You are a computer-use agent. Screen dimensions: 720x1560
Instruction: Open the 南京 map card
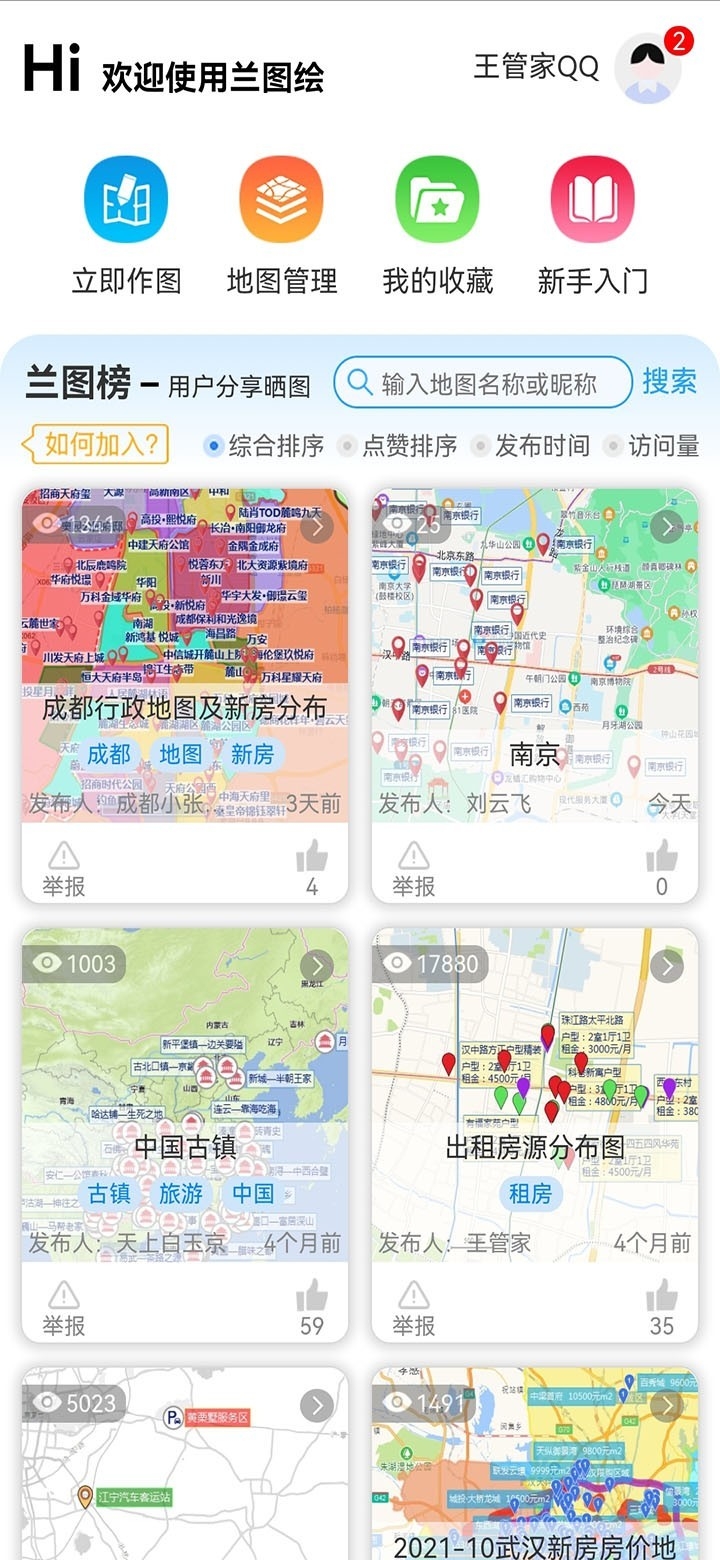(x=535, y=655)
